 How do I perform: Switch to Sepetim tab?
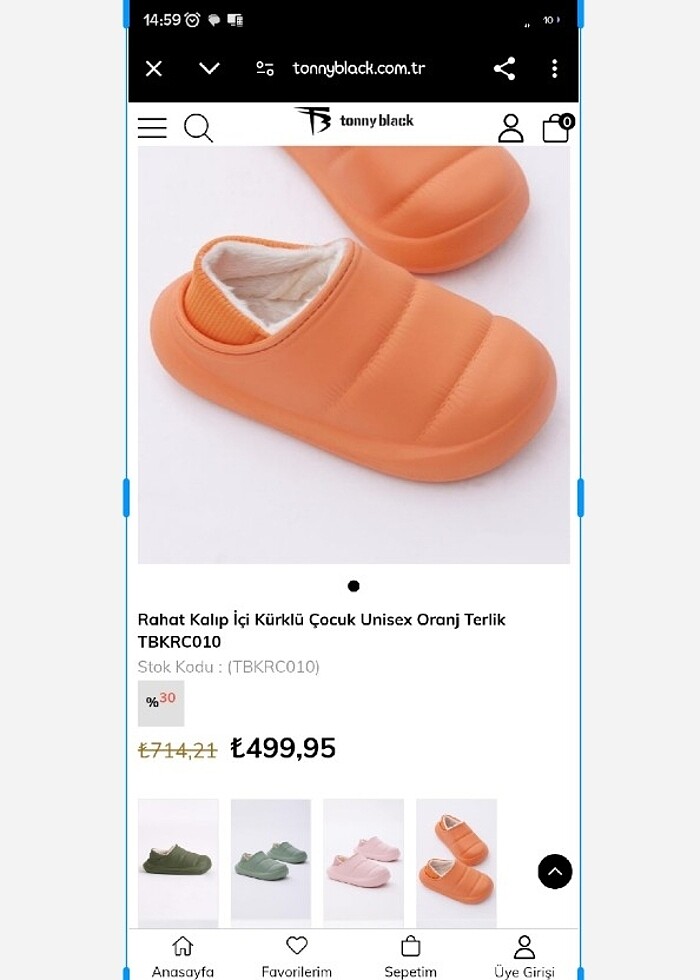[410, 956]
